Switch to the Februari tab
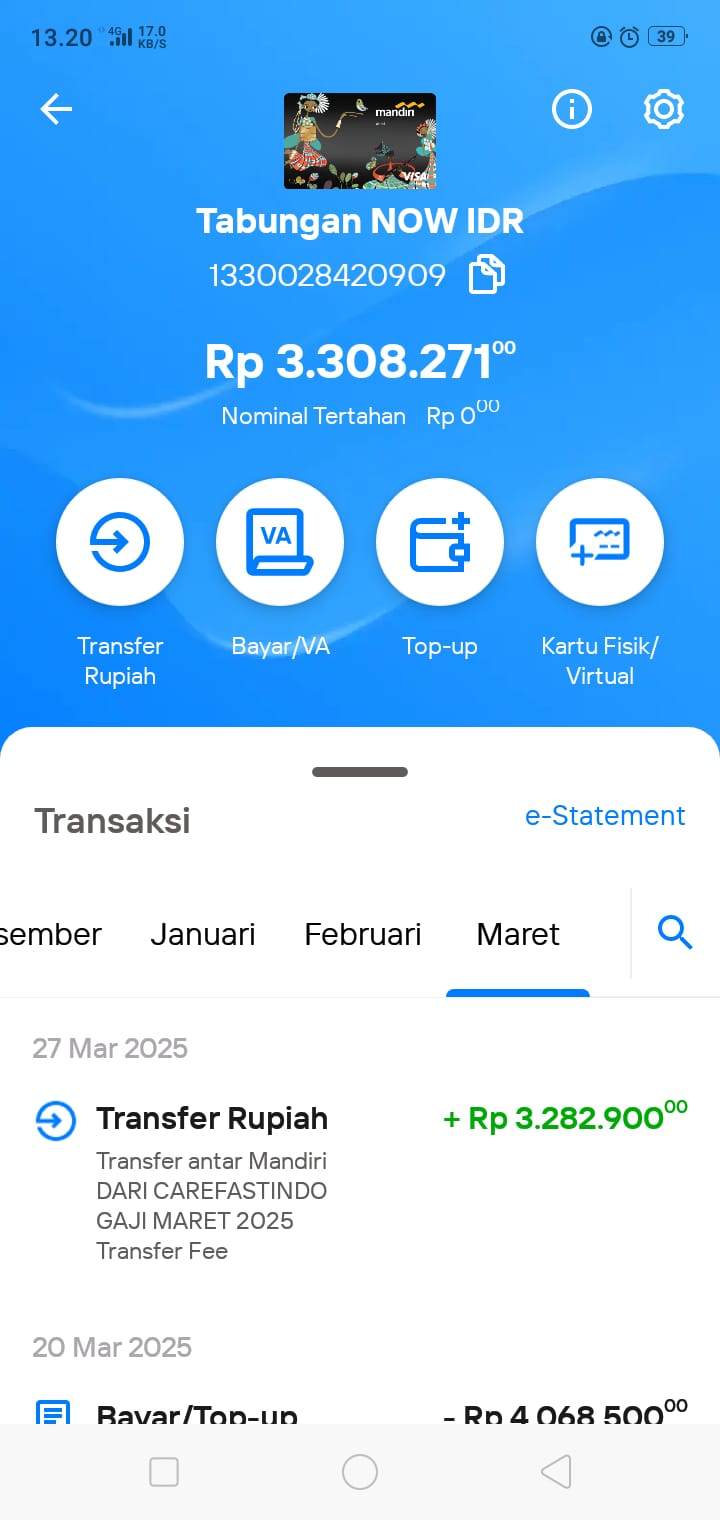Screen dimensions: 720x1520 click(363, 934)
